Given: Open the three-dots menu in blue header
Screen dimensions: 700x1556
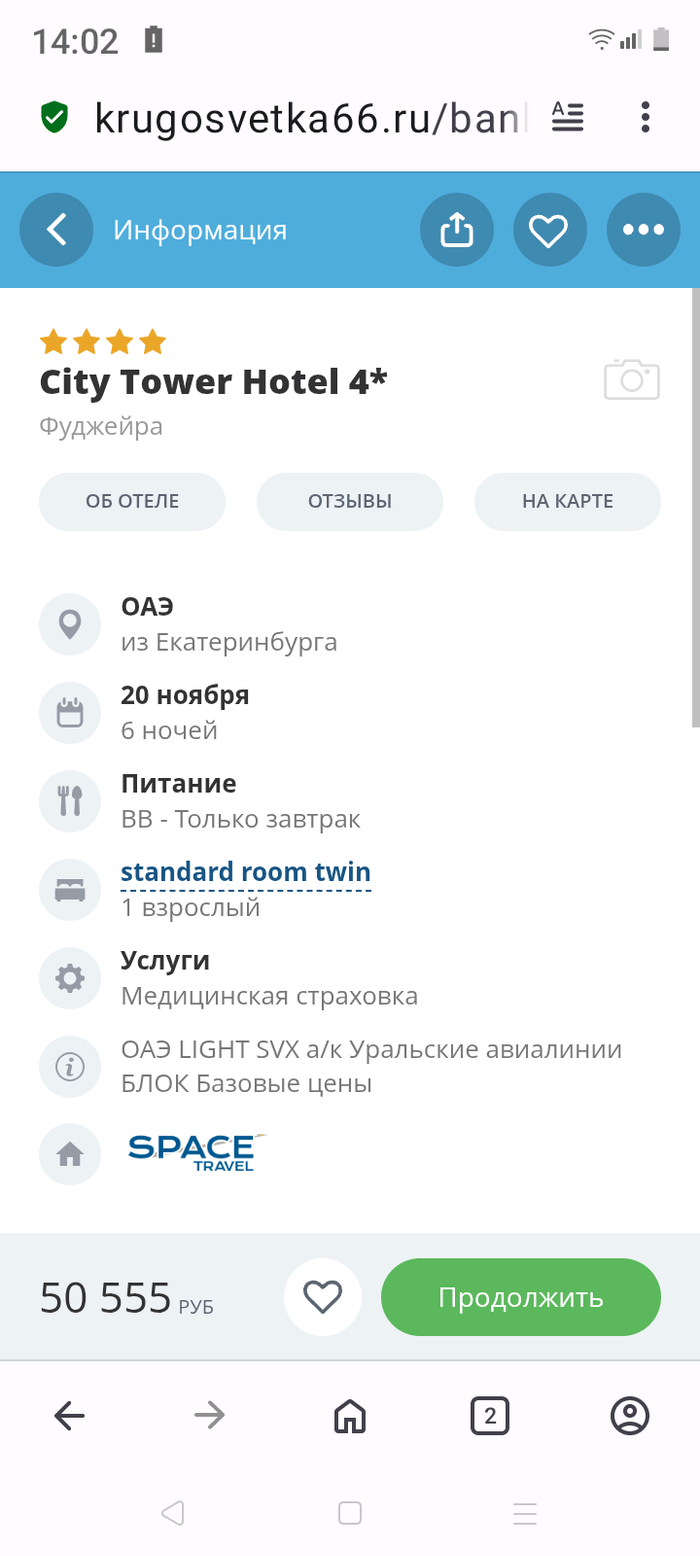Looking at the screenshot, I should point(643,230).
